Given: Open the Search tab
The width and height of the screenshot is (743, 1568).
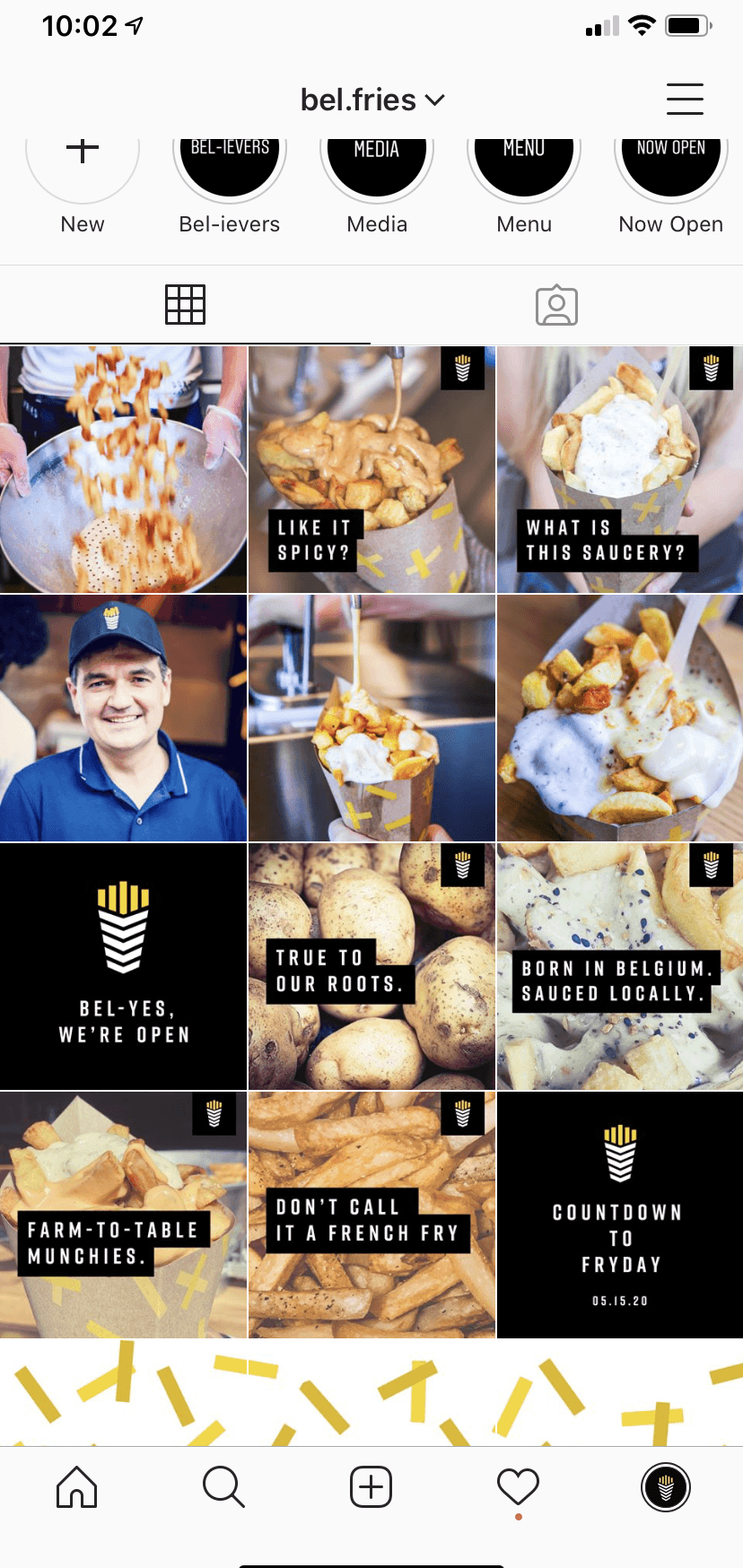Looking at the screenshot, I should tap(223, 1486).
